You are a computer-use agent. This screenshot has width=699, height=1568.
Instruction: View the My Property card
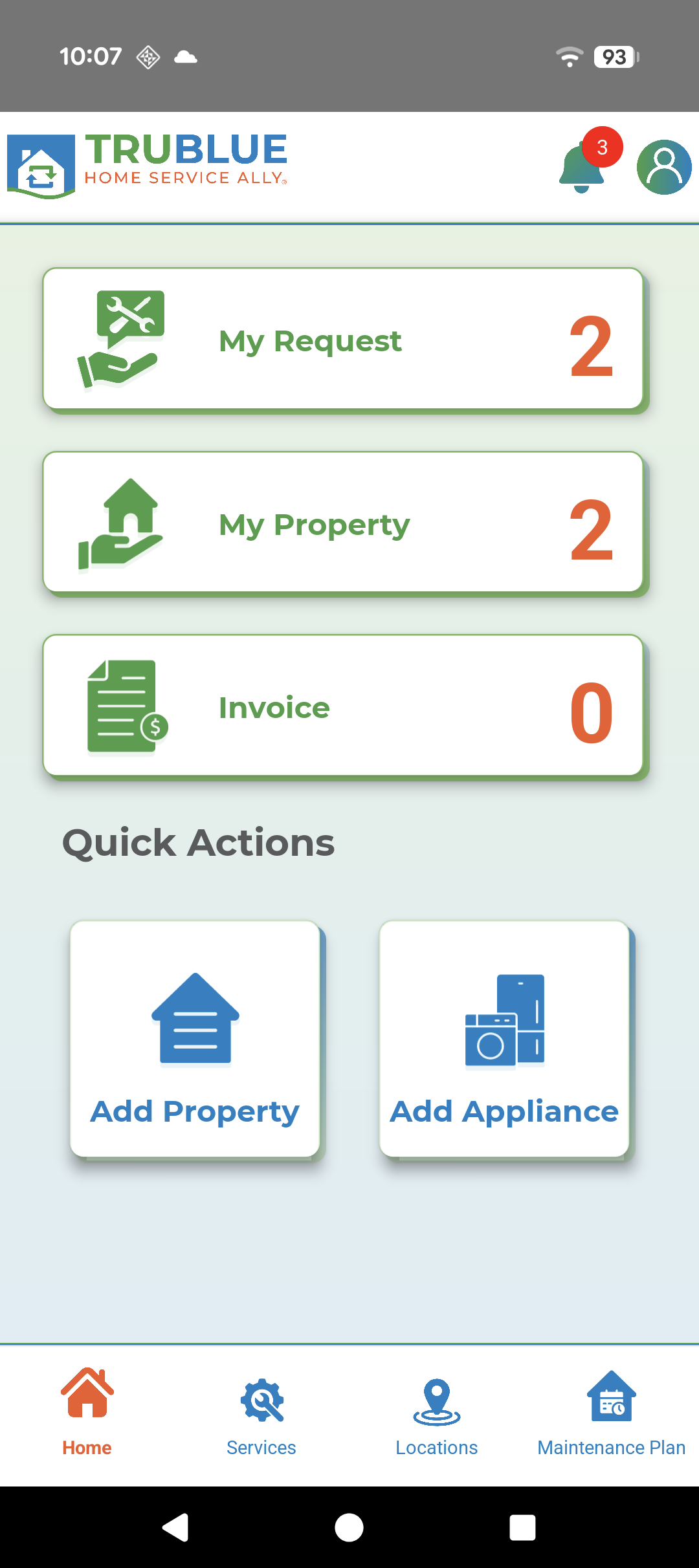pyautogui.click(x=343, y=523)
